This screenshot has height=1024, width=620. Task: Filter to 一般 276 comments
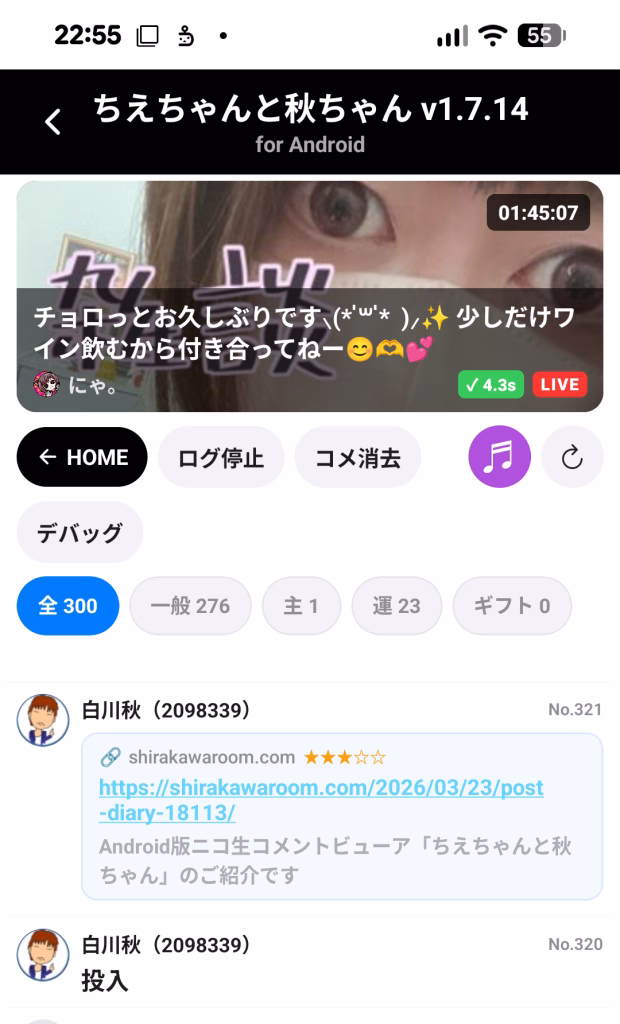[190, 606]
